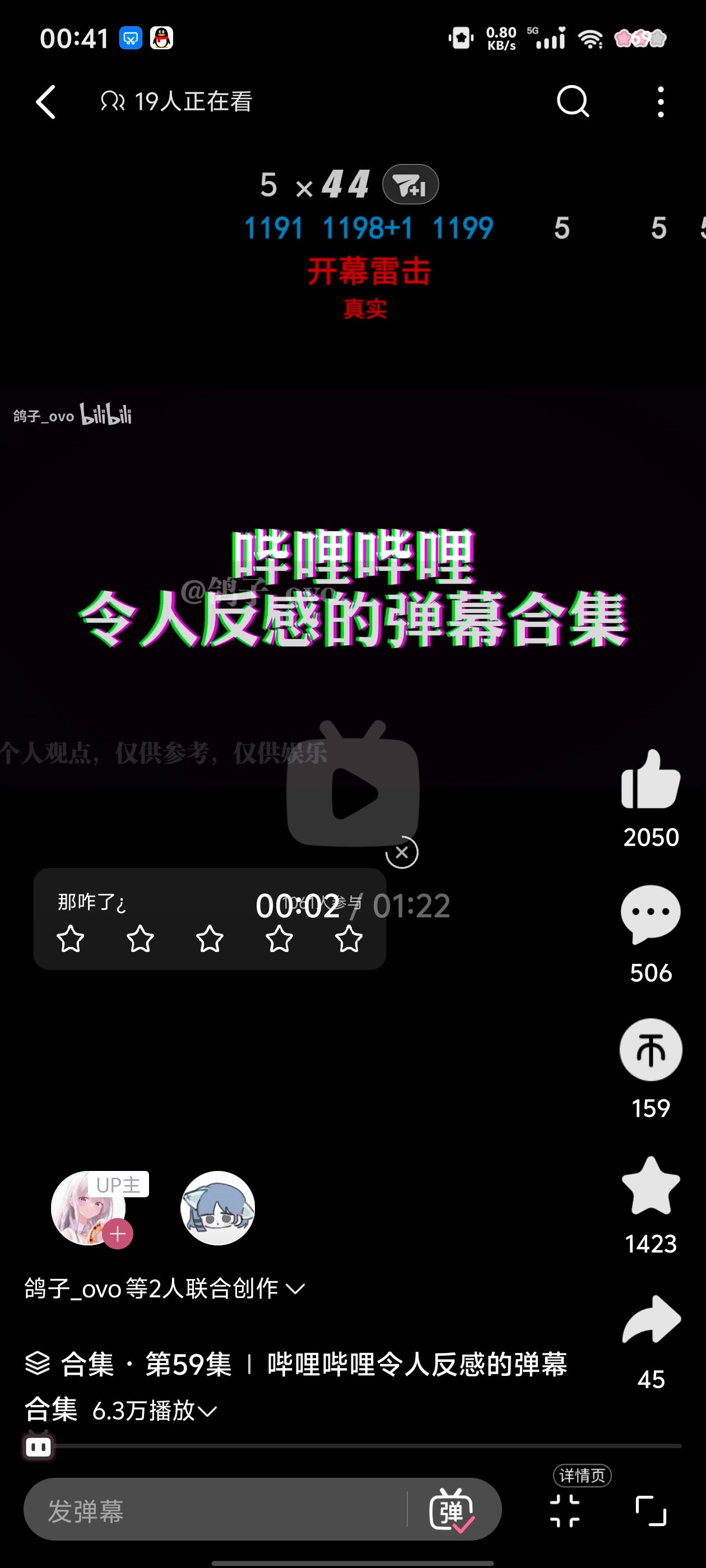The image size is (706, 1568).
Task: Open the second co-creator's avatar
Action: pyautogui.click(x=217, y=1208)
